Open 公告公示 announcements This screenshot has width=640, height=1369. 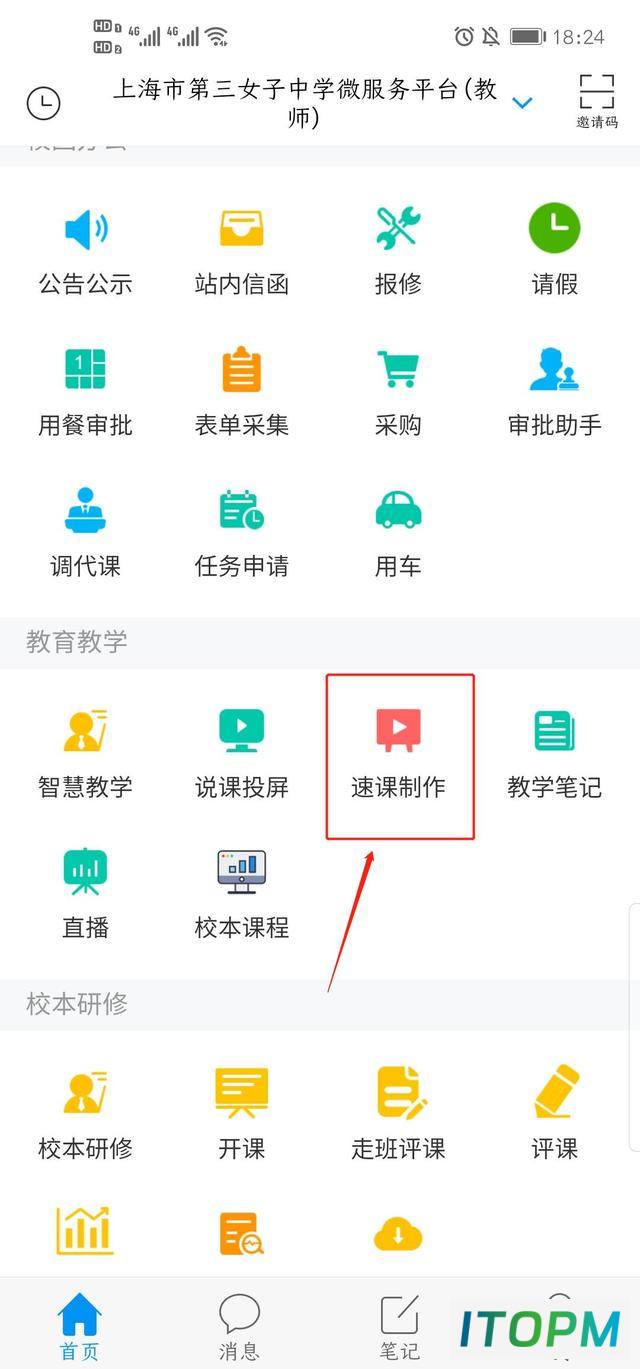pyautogui.click(x=85, y=250)
